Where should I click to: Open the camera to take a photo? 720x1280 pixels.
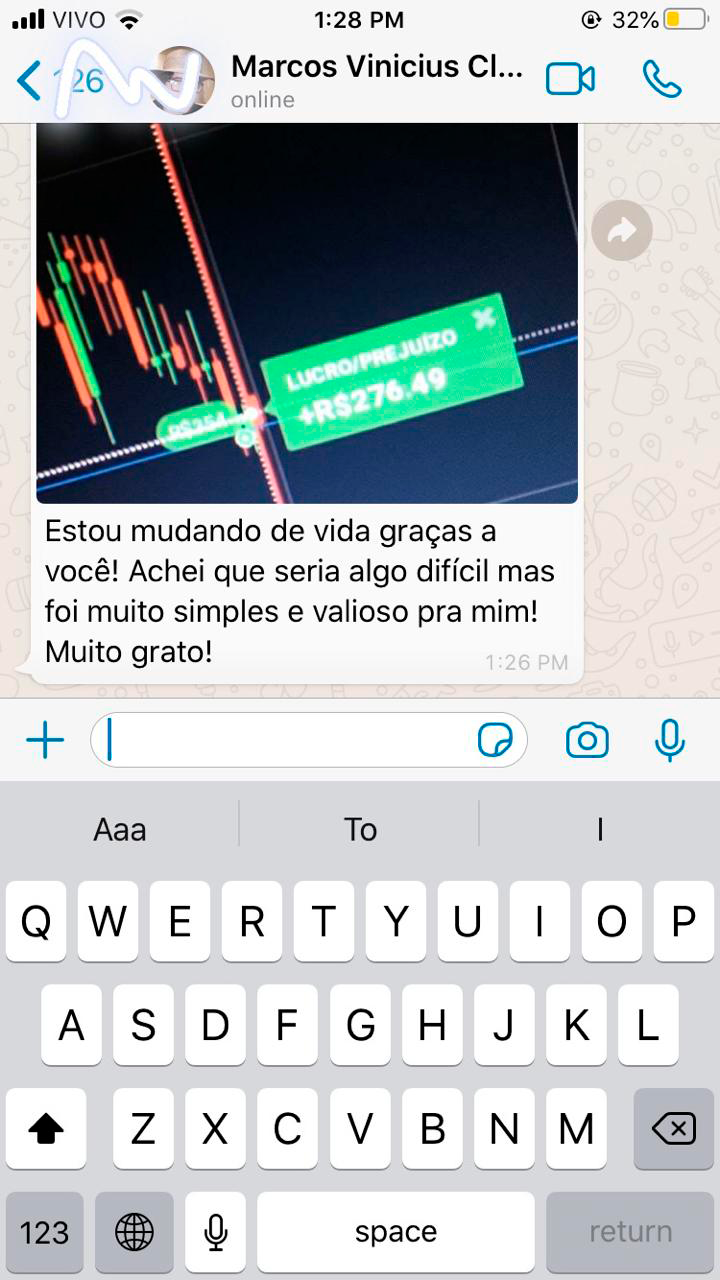point(587,740)
